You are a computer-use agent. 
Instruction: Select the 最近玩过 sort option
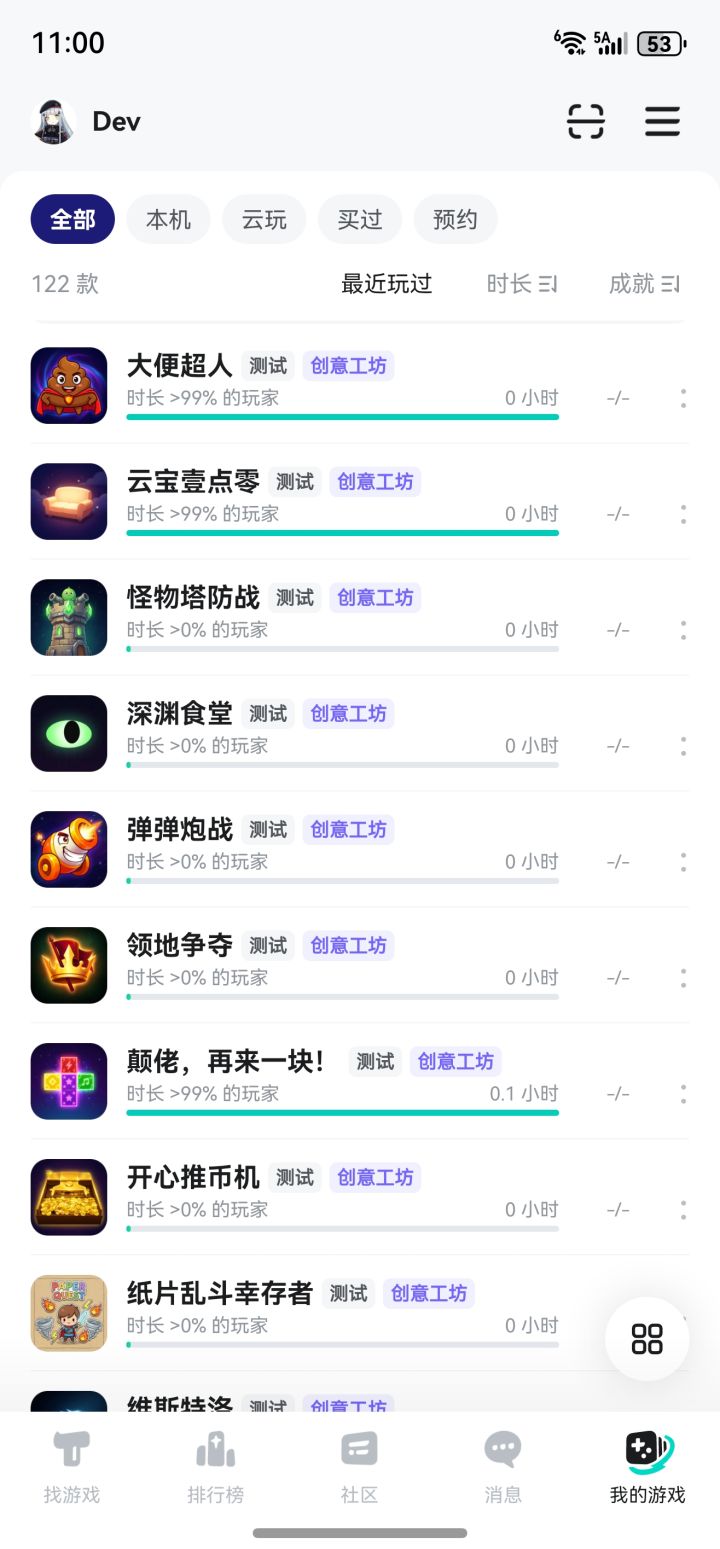(x=386, y=284)
